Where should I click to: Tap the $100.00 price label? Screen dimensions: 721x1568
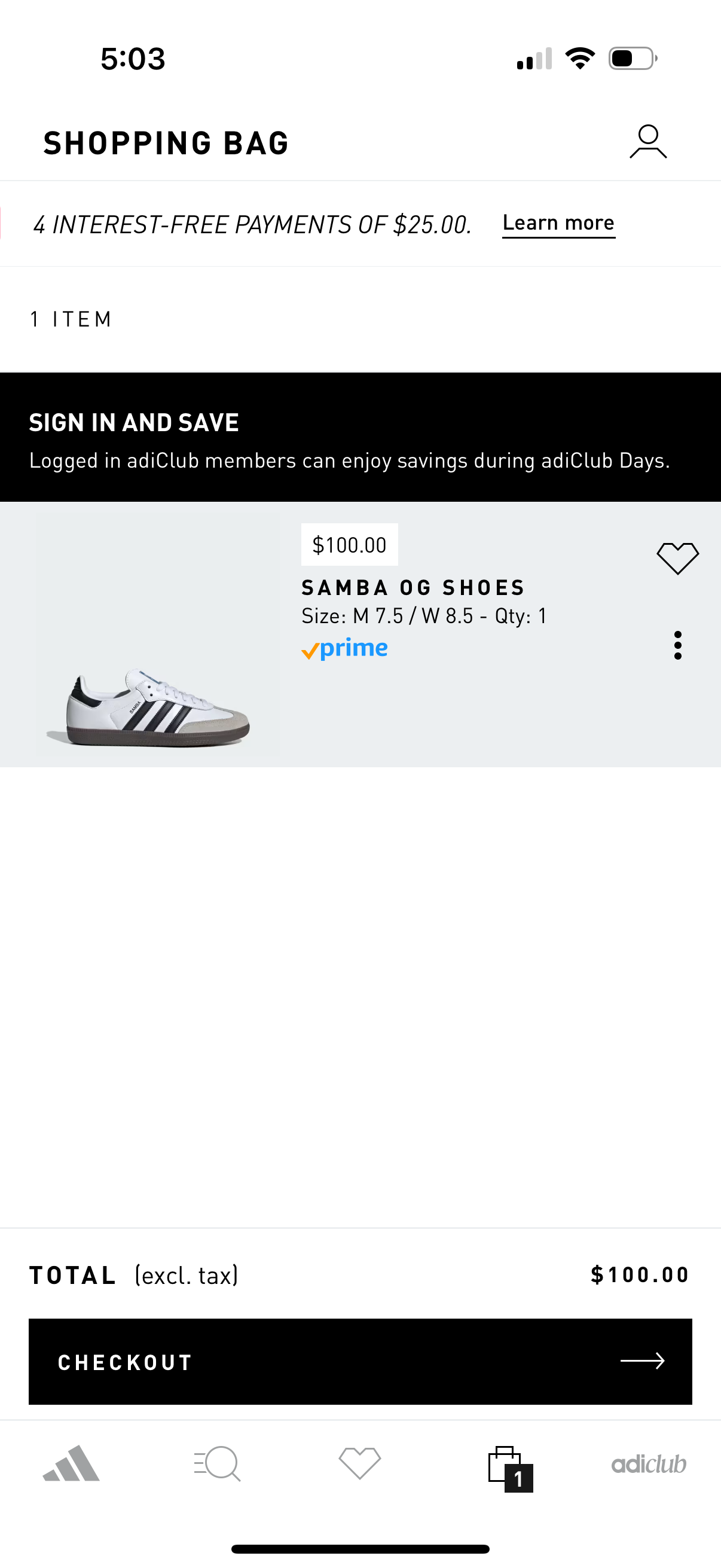349,545
